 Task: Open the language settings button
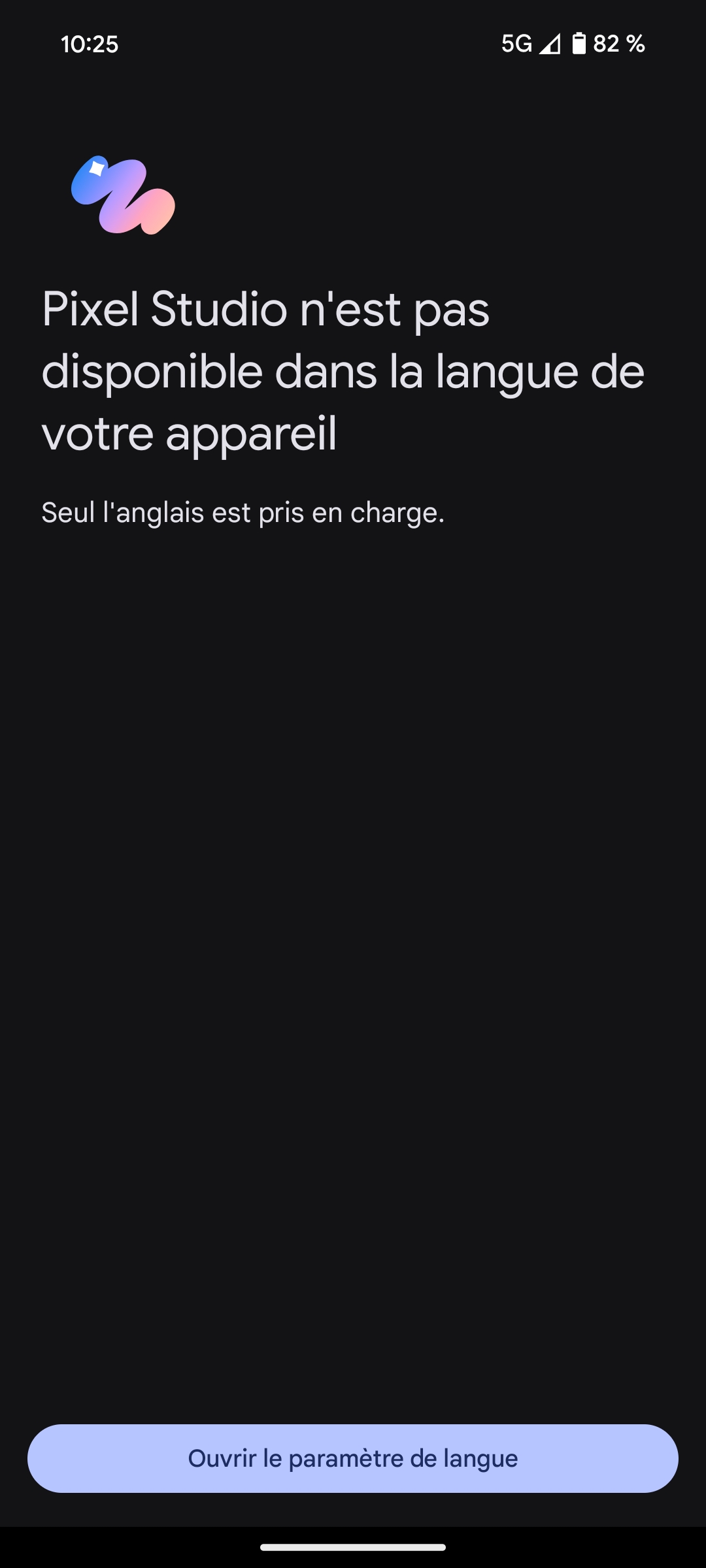click(353, 1458)
